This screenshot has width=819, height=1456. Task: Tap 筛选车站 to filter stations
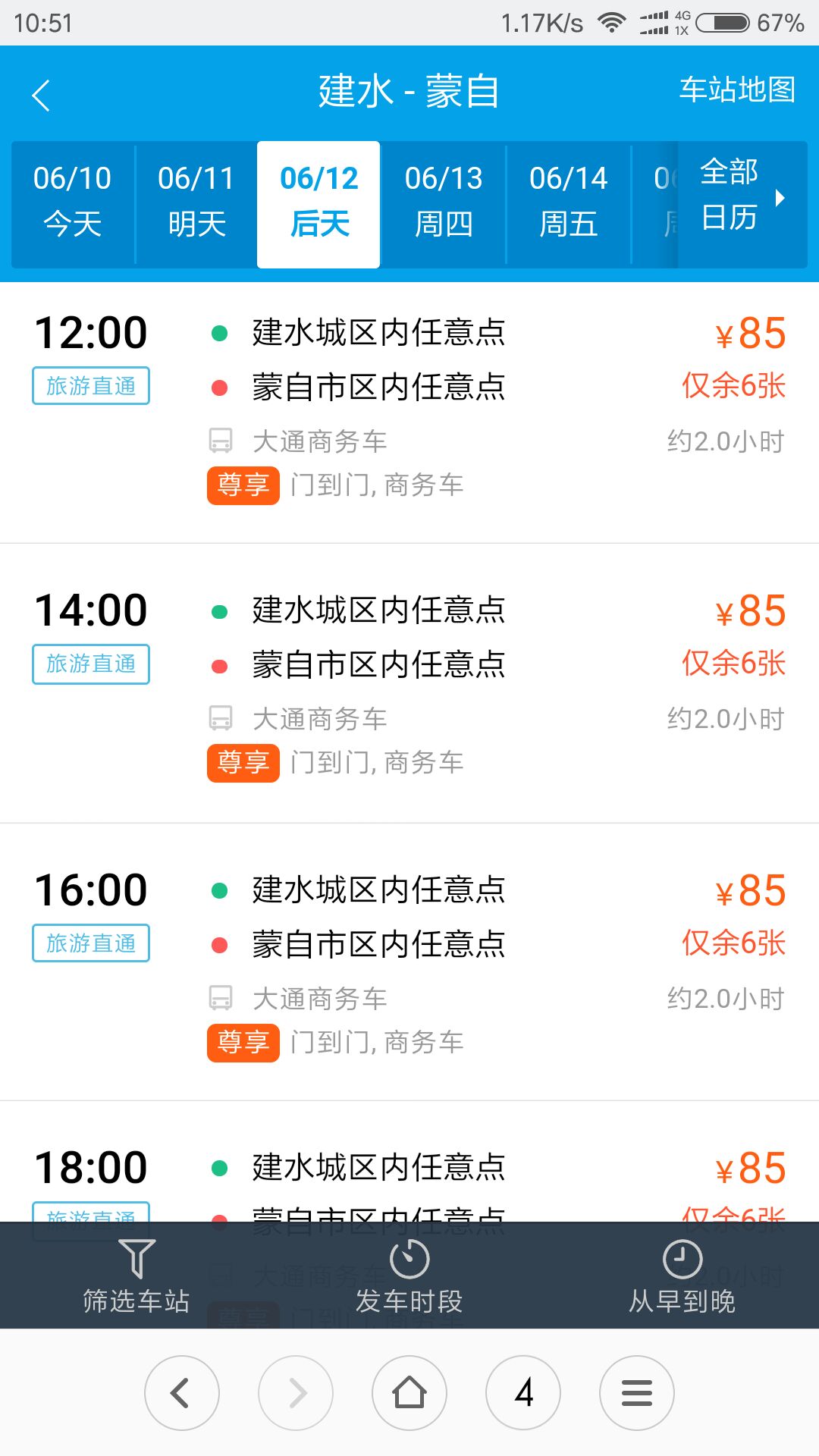click(136, 1276)
